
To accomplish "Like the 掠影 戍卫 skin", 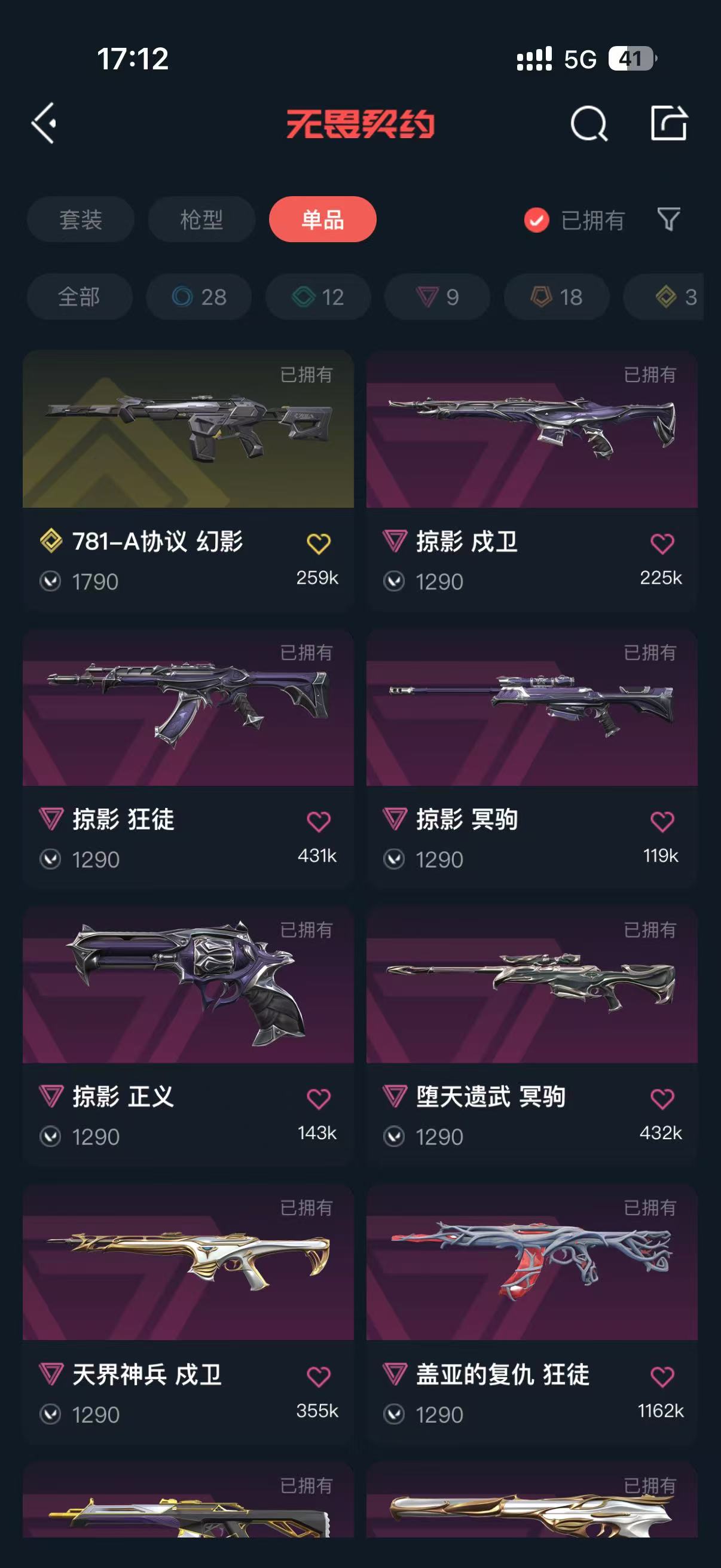I will pos(662,544).
